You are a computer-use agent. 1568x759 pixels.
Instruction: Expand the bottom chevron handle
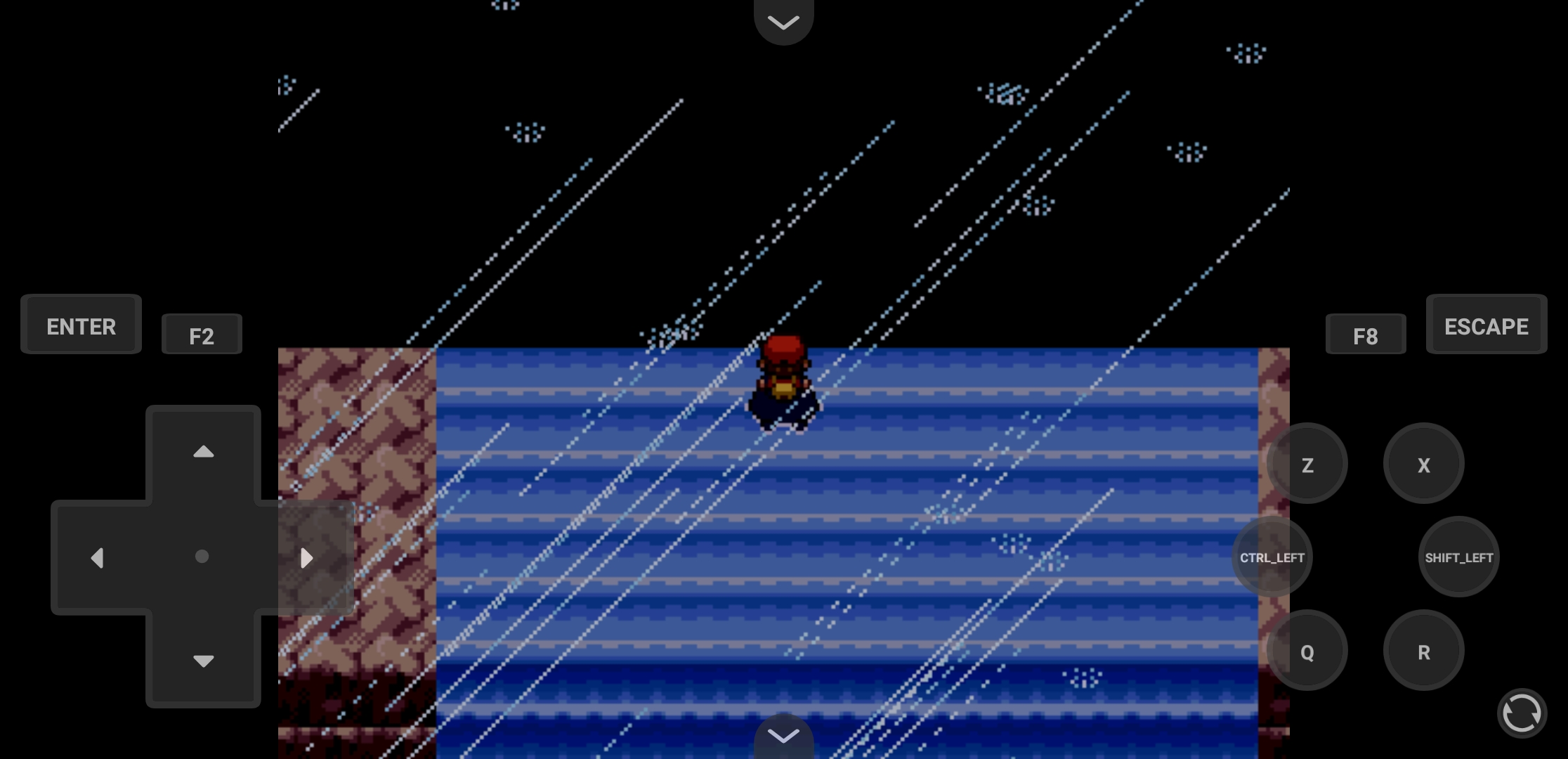tap(783, 736)
